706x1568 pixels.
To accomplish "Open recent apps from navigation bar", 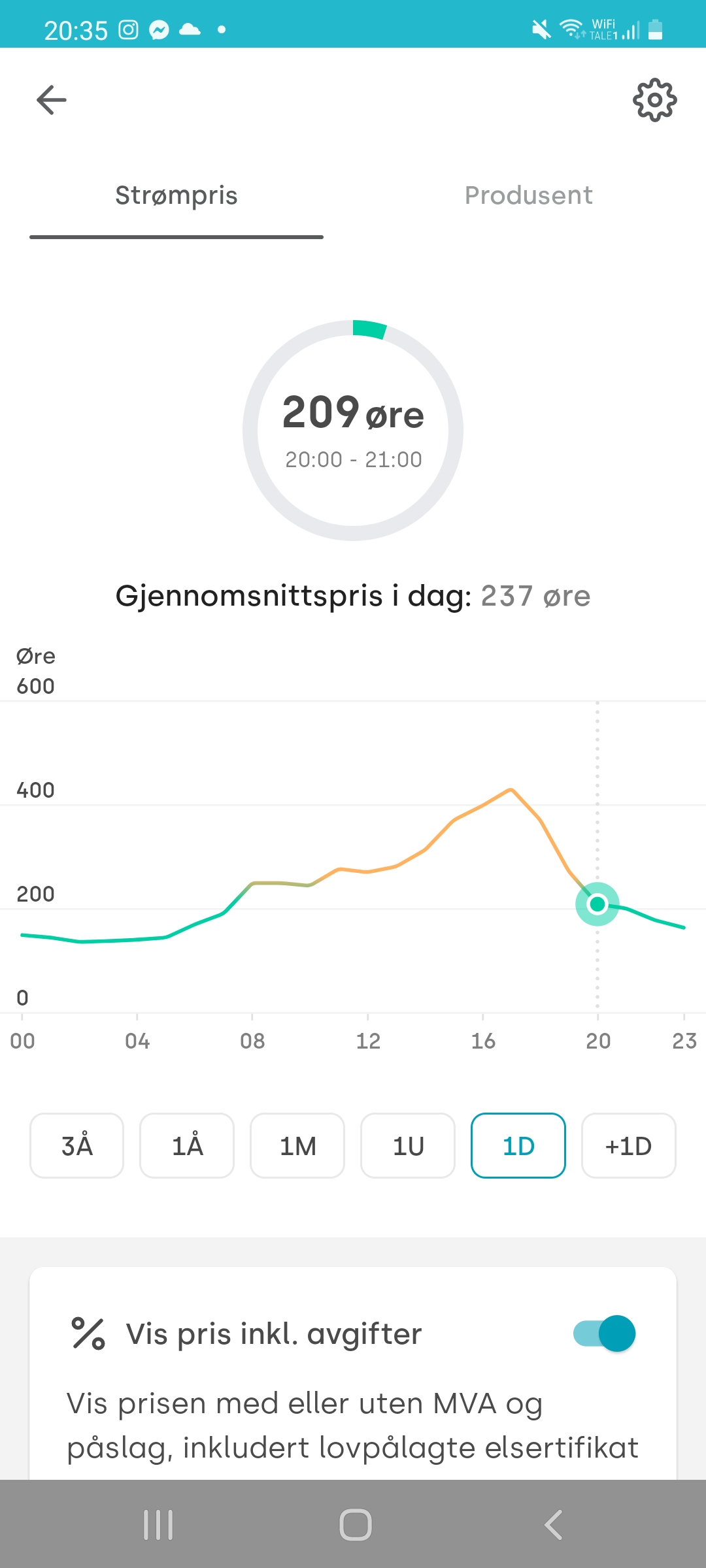I will pyautogui.click(x=158, y=1525).
